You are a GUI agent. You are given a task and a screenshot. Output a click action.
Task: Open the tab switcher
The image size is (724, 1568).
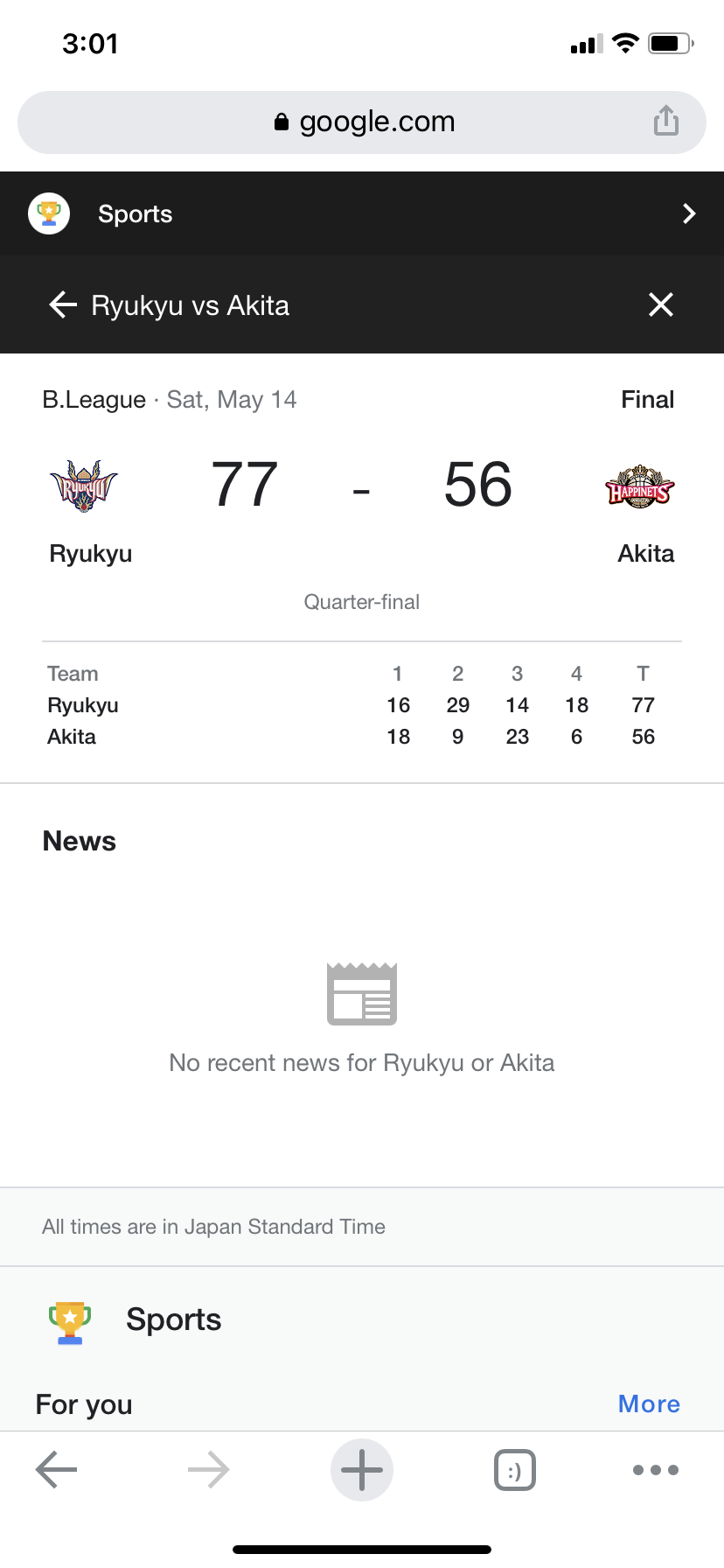point(515,1470)
